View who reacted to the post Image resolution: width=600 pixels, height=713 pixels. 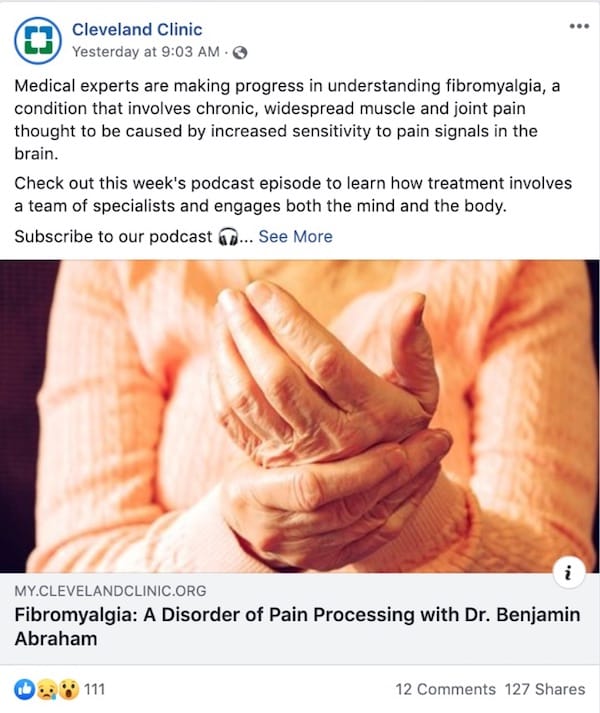(60, 689)
